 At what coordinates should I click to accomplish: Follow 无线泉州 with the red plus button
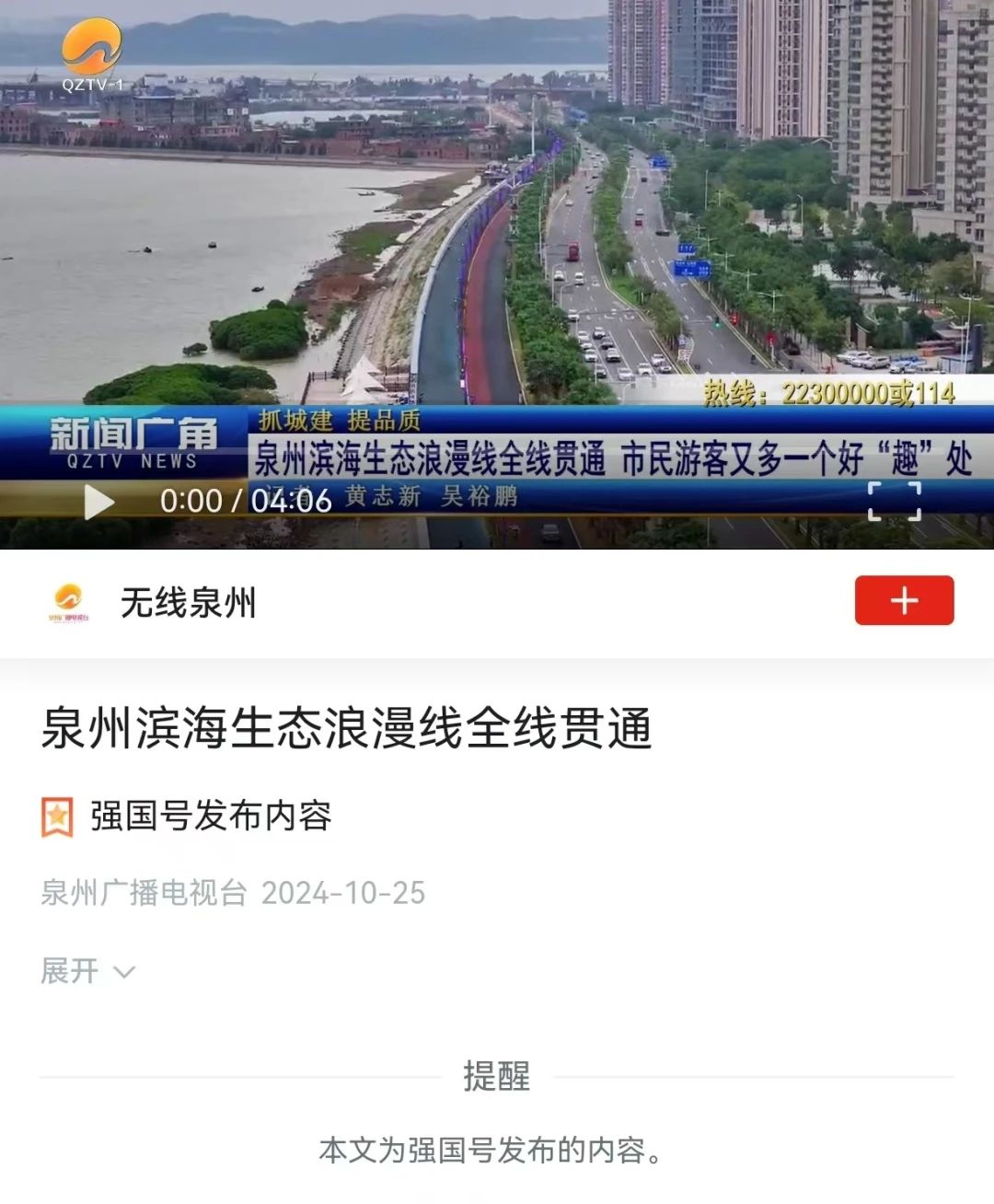(904, 601)
